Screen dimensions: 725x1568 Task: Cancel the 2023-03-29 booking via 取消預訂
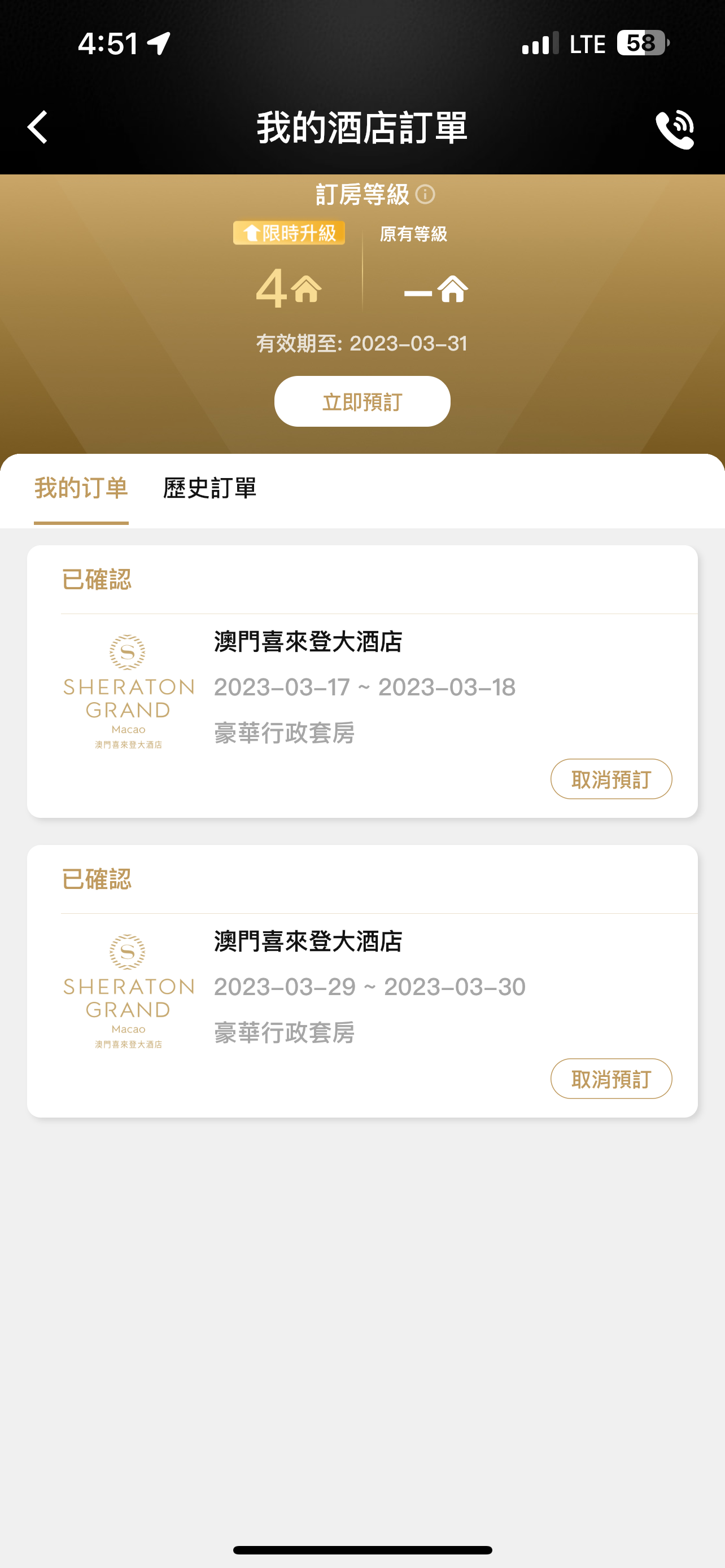click(611, 1079)
